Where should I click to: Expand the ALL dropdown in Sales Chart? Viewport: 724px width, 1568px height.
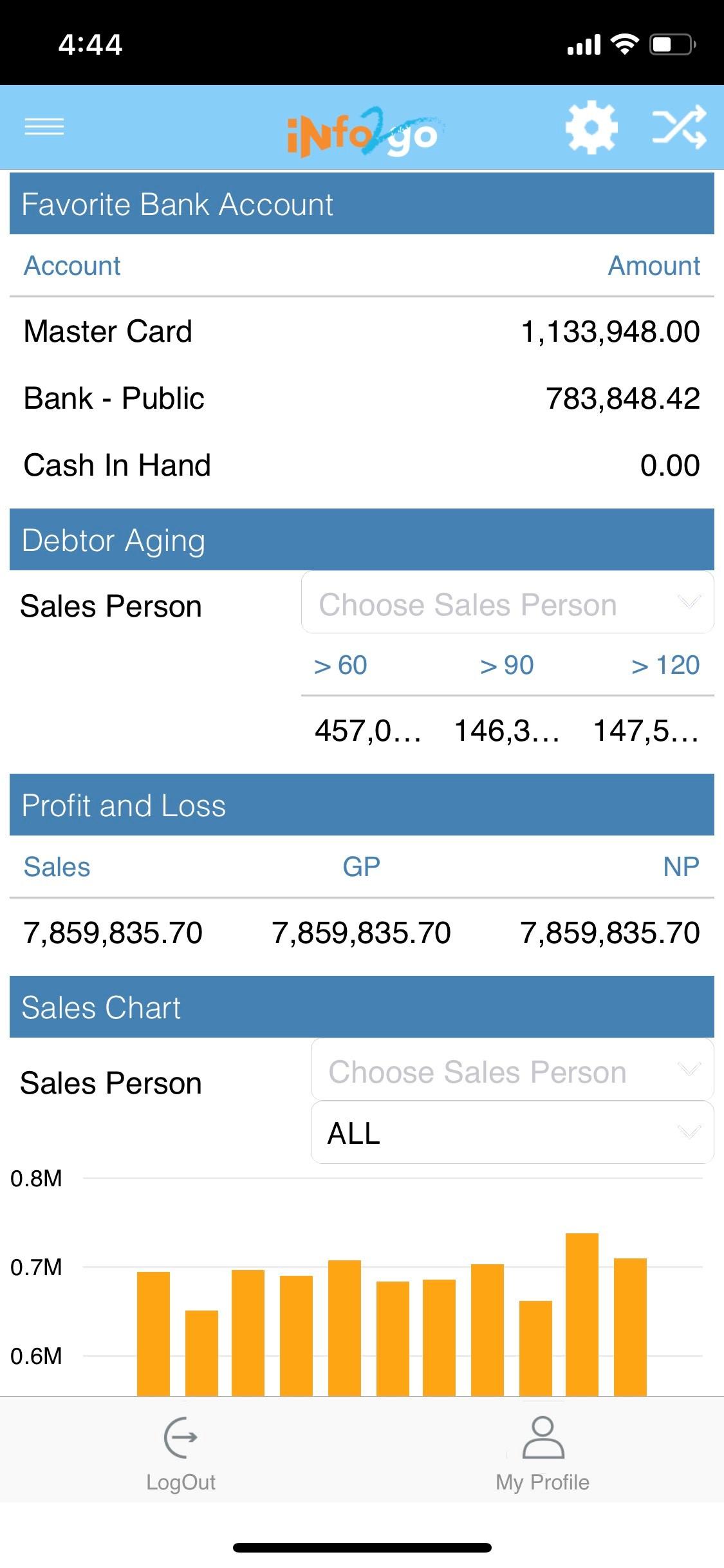tap(512, 1132)
